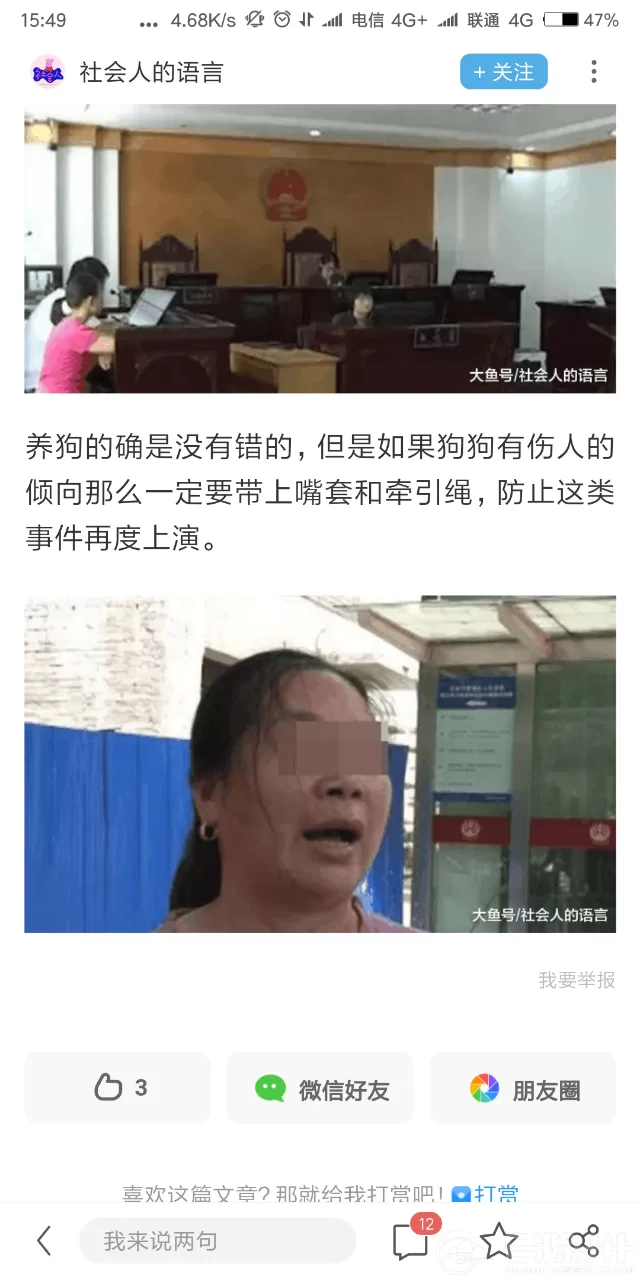Enlarge the courtroom photo
The height and width of the screenshot is (1280, 640).
[320, 250]
